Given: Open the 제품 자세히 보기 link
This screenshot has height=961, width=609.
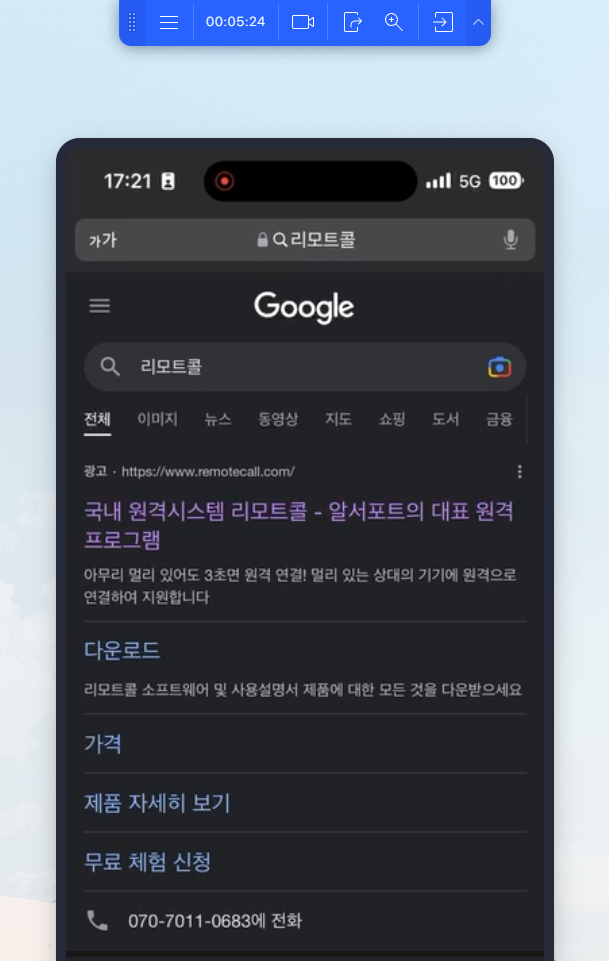Looking at the screenshot, I should (157, 803).
